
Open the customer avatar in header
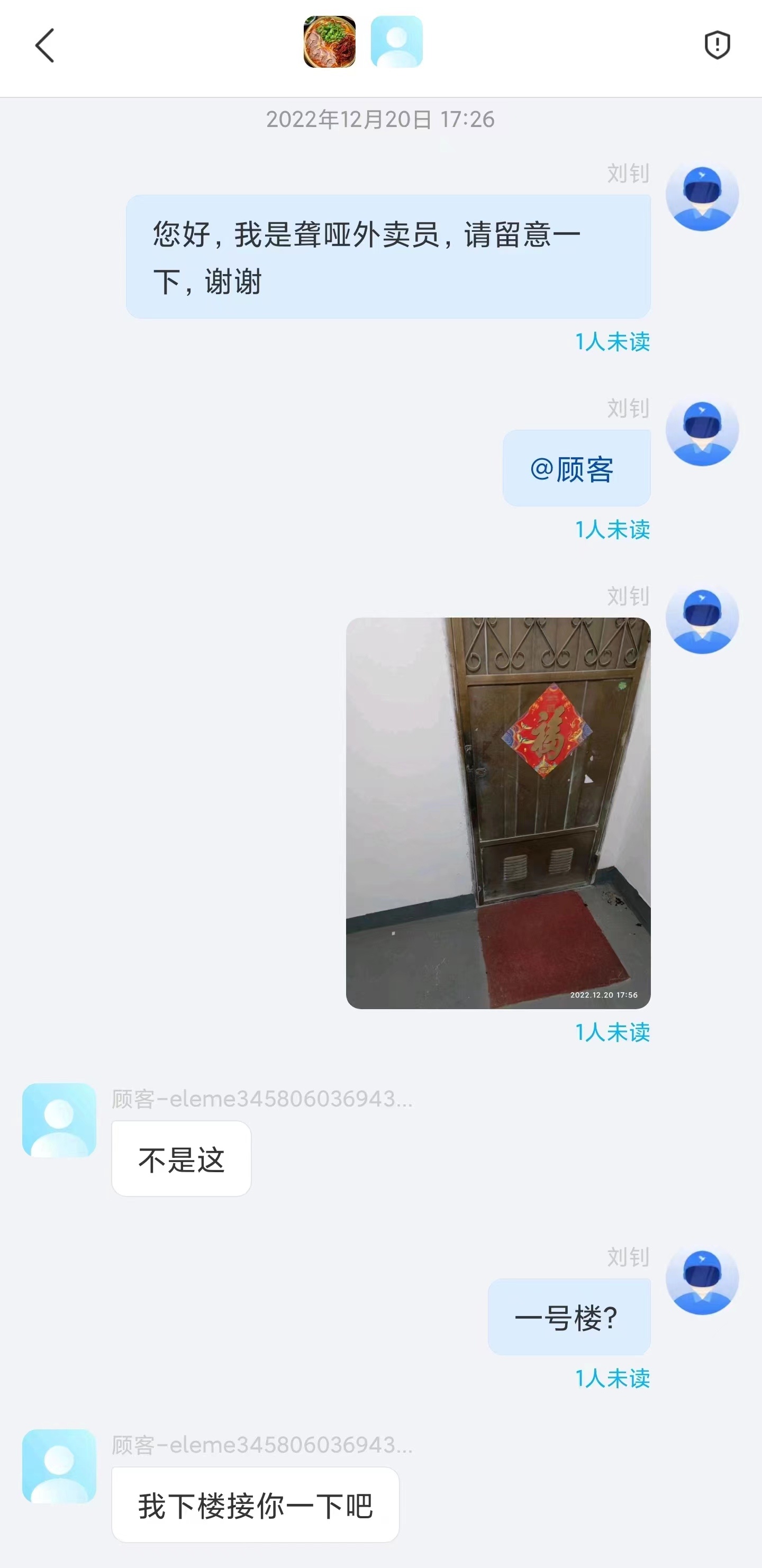pos(396,42)
